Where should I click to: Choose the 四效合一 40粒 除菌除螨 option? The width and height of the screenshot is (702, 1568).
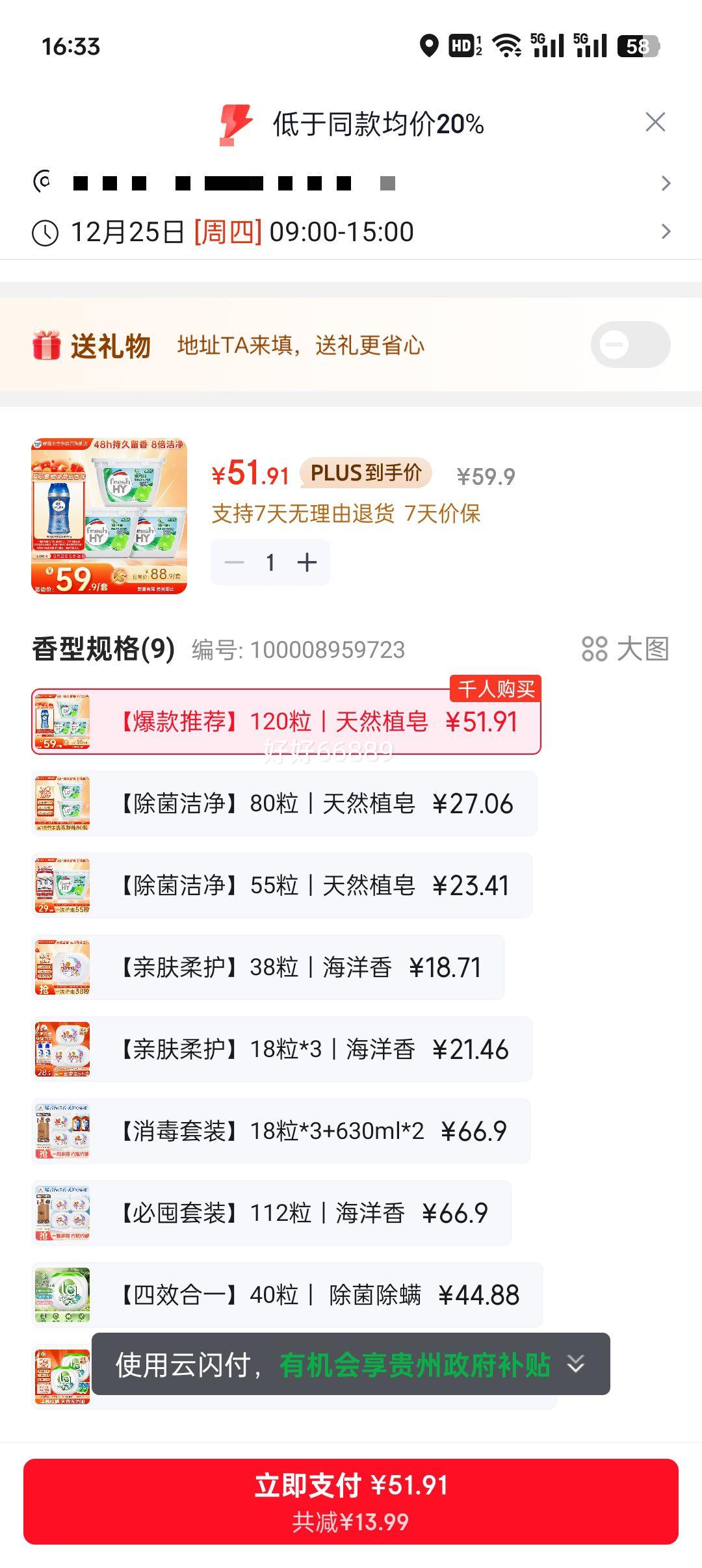tap(312, 1295)
